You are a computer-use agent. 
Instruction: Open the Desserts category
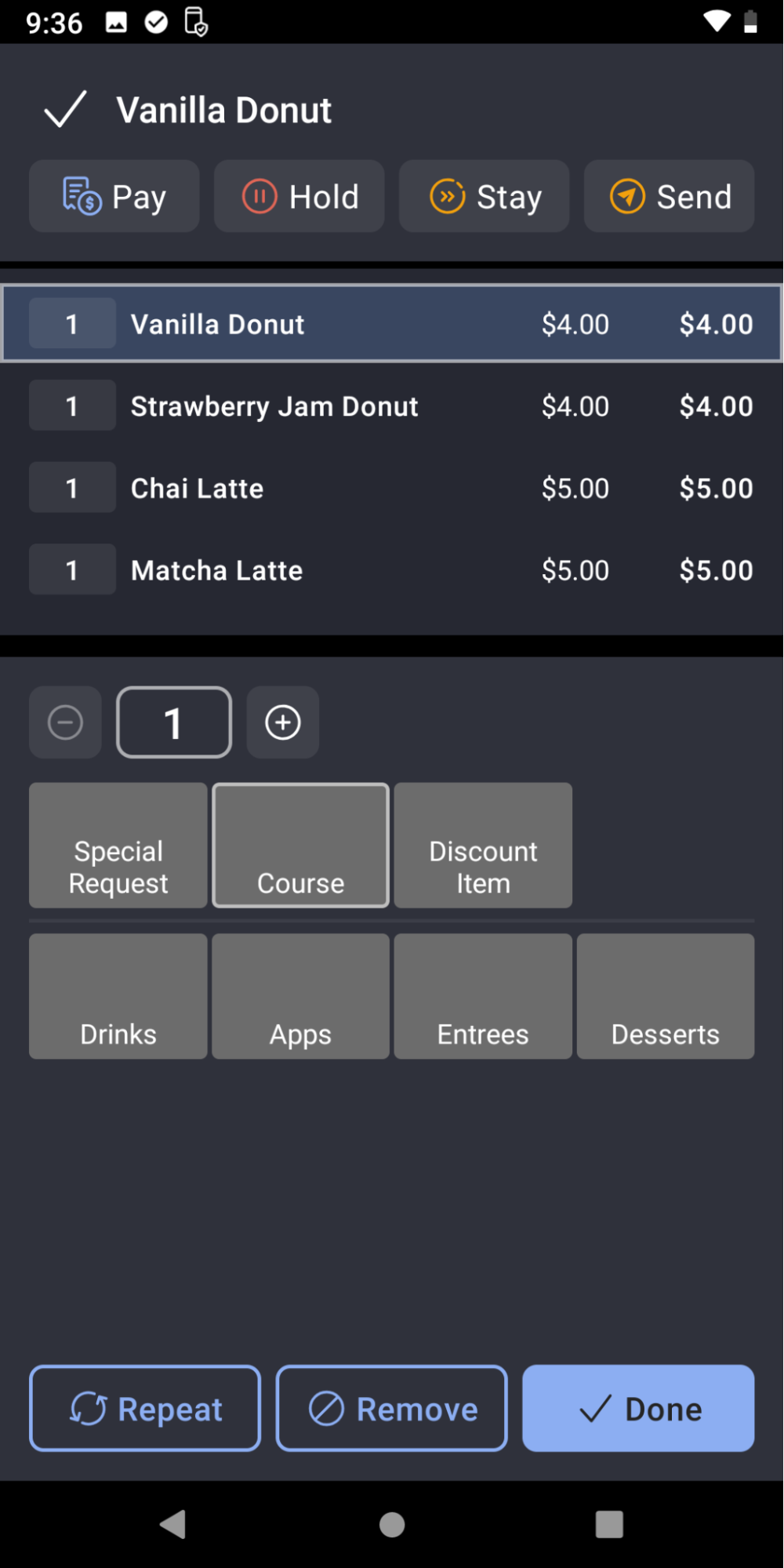(666, 996)
